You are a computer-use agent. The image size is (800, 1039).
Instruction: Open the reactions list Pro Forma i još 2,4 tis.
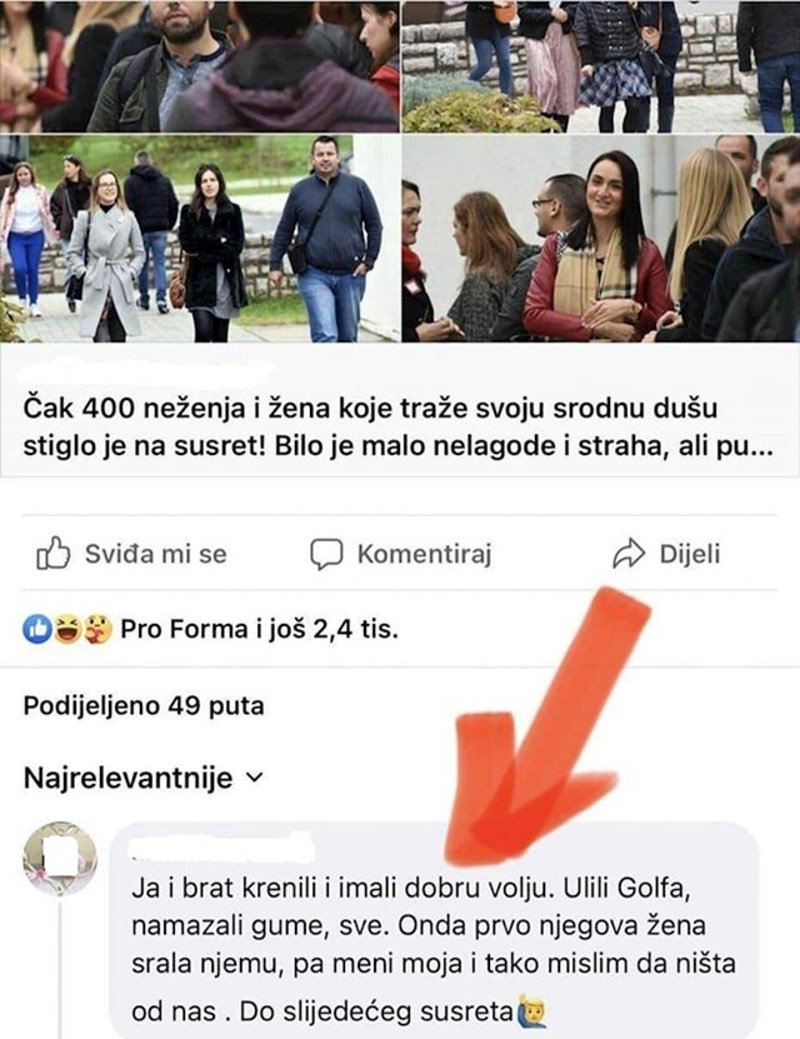tap(258, 630)
